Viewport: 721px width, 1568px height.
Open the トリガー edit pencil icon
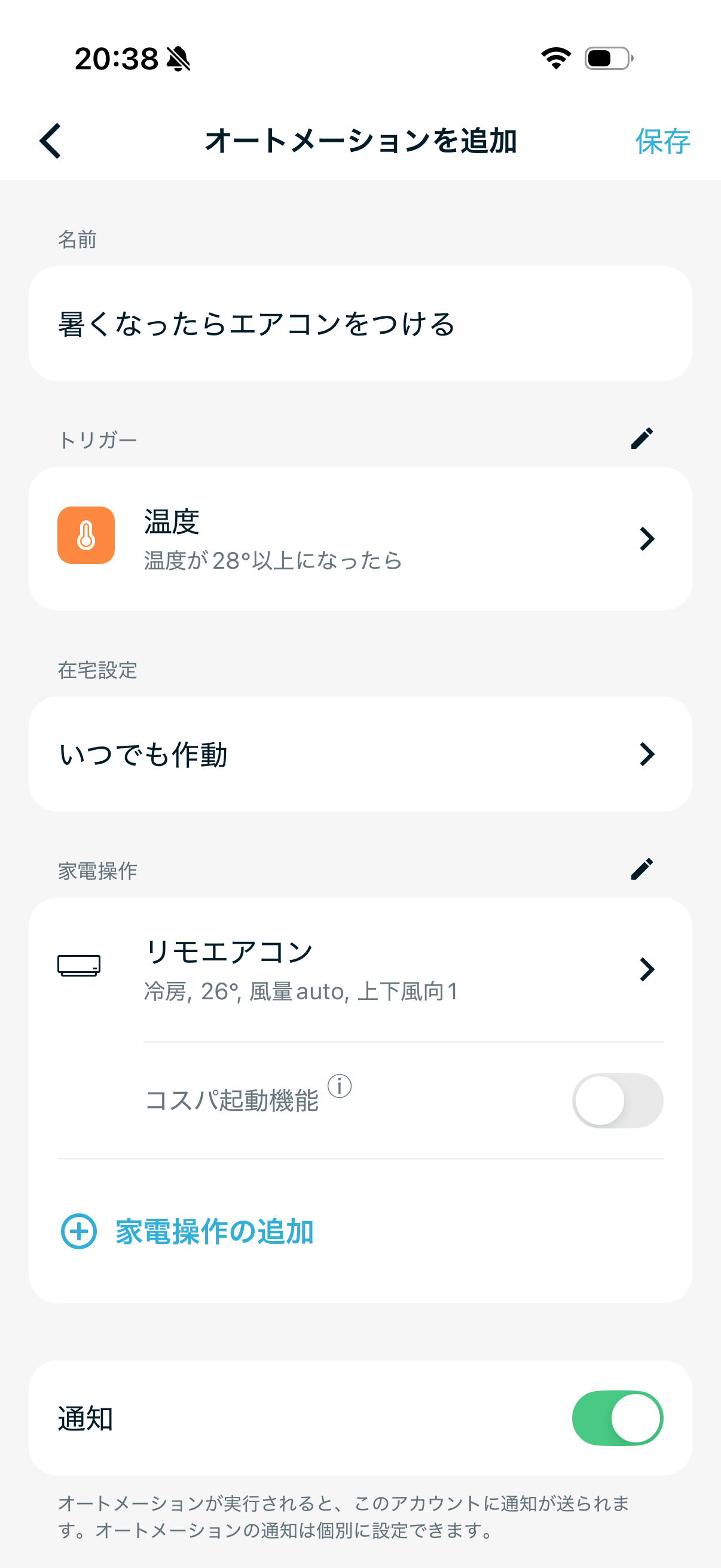click(643, 438)
